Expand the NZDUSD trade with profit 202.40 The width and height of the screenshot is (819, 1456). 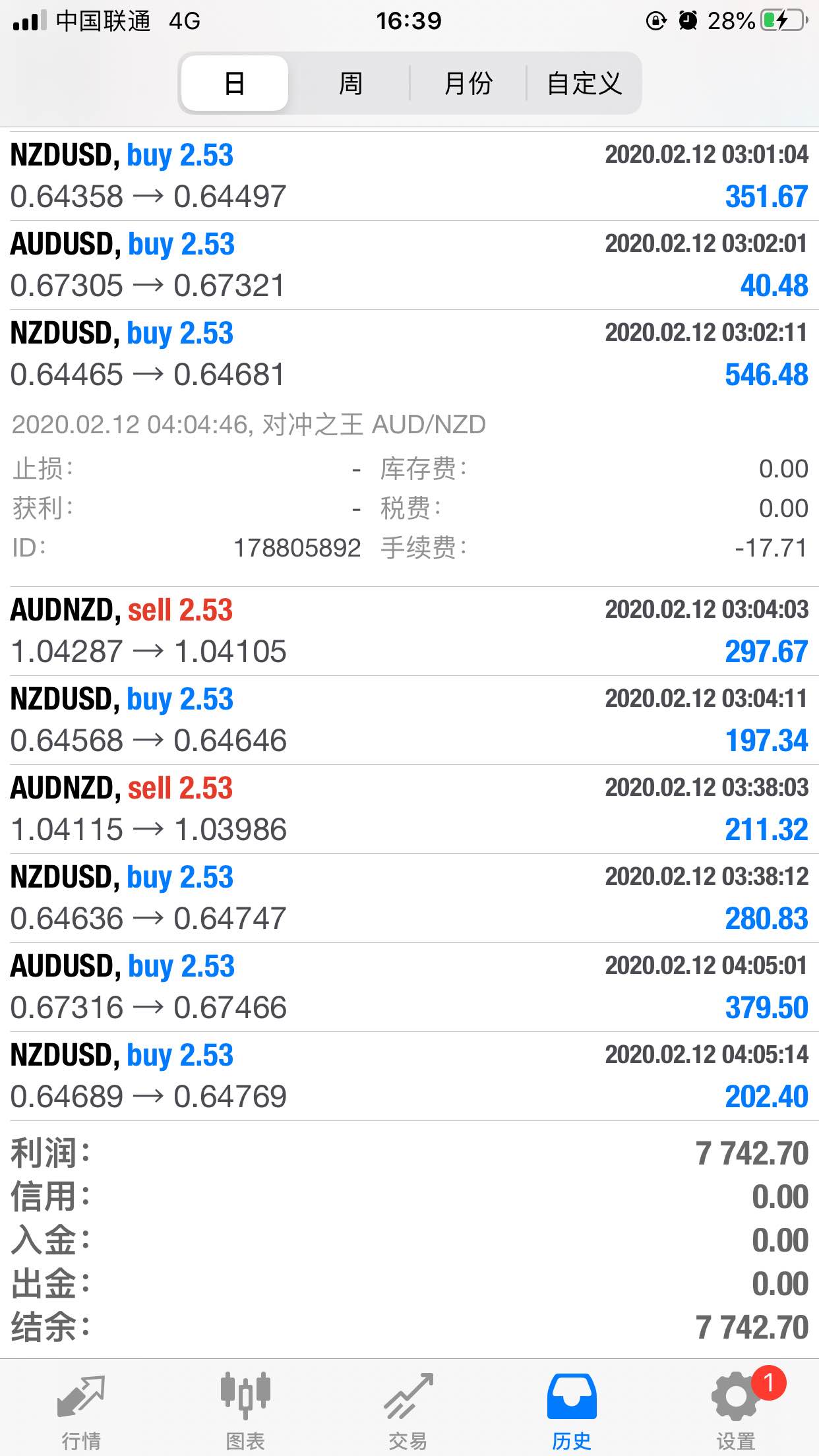pyautogui.click(x=409, y=1076)
